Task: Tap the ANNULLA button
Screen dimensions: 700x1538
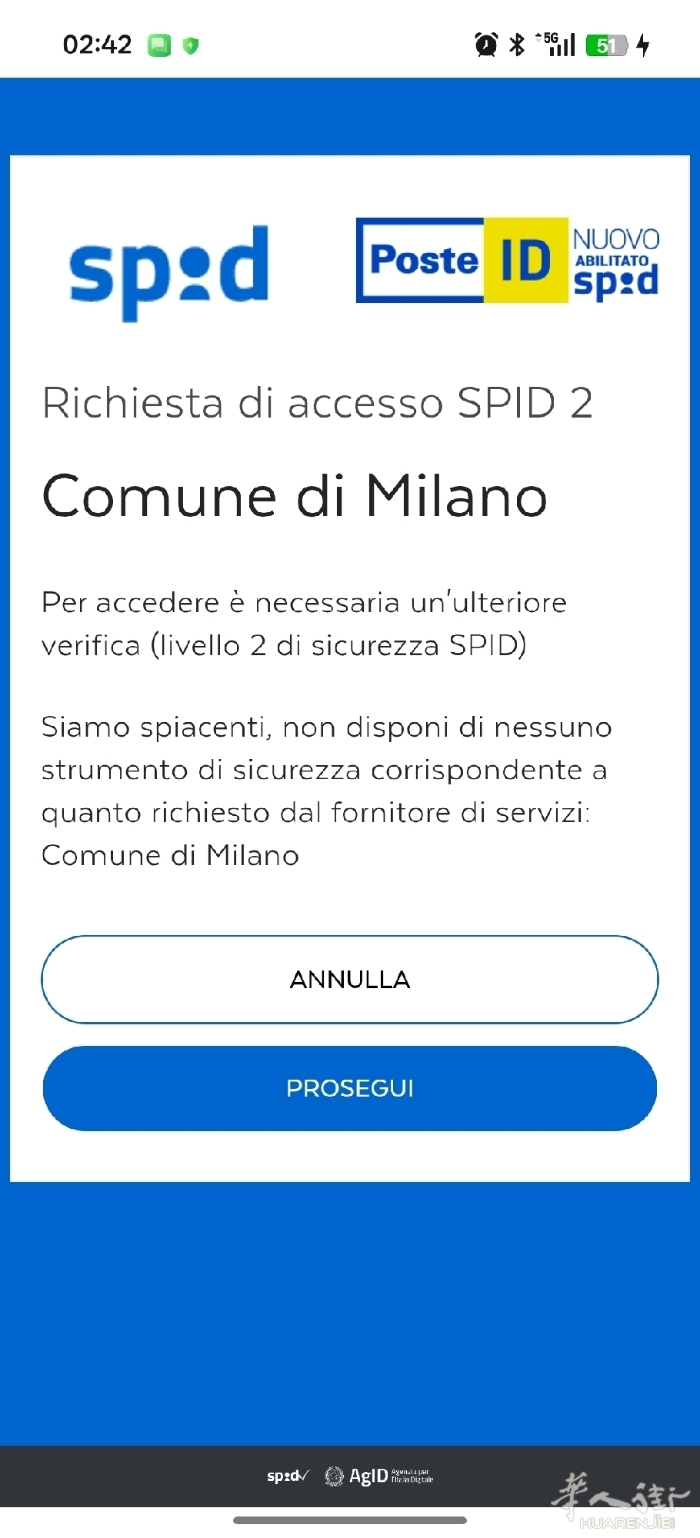Action: 350,979
